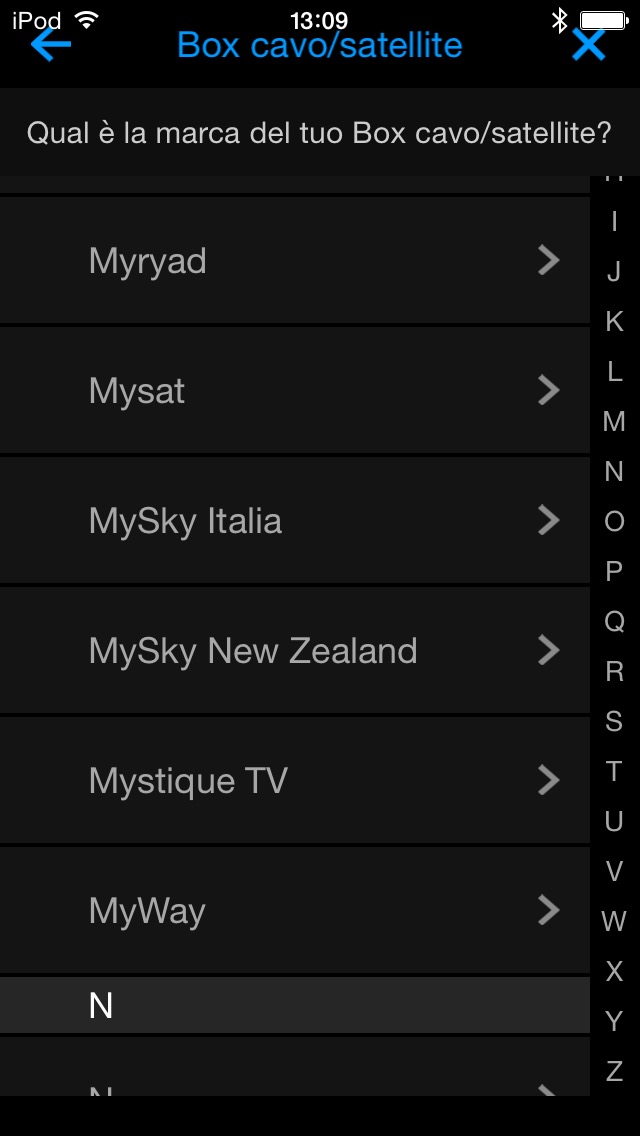This screenshot has height=1136, width=640.
Task: Jump to letter P in the index
Action: click(x=614, y=572)
